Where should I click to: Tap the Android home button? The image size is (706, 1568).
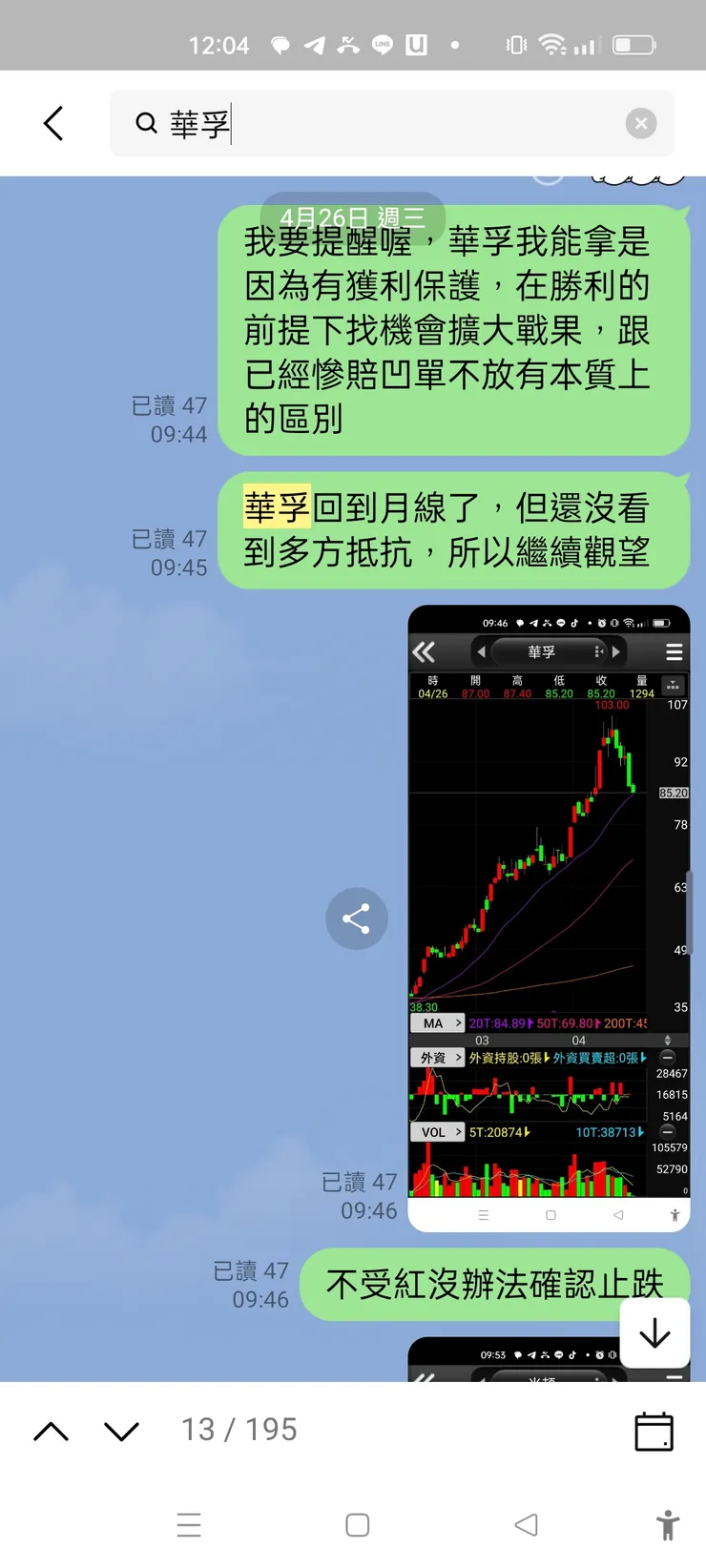(x=357, y=1525)
